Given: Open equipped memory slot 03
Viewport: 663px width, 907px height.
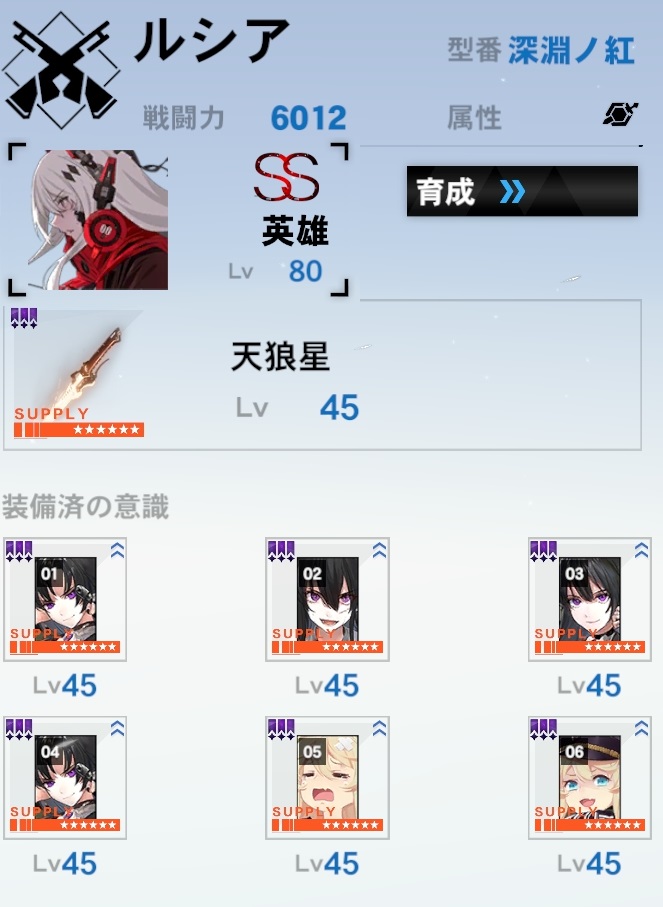Looking at the screenshot, I should [589, 600].
